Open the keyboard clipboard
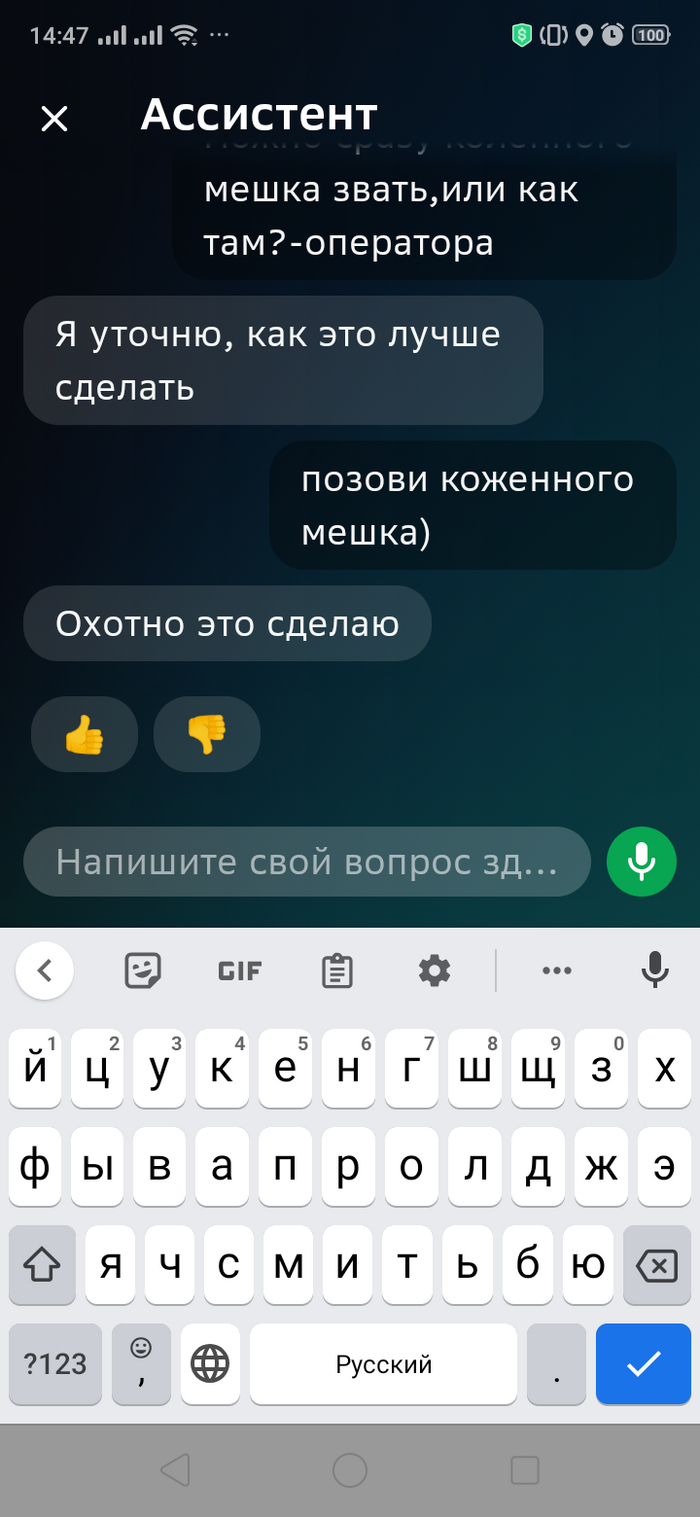Image resolution: width=700 pixels, height=1517 pixels. [x=337, y=970]
